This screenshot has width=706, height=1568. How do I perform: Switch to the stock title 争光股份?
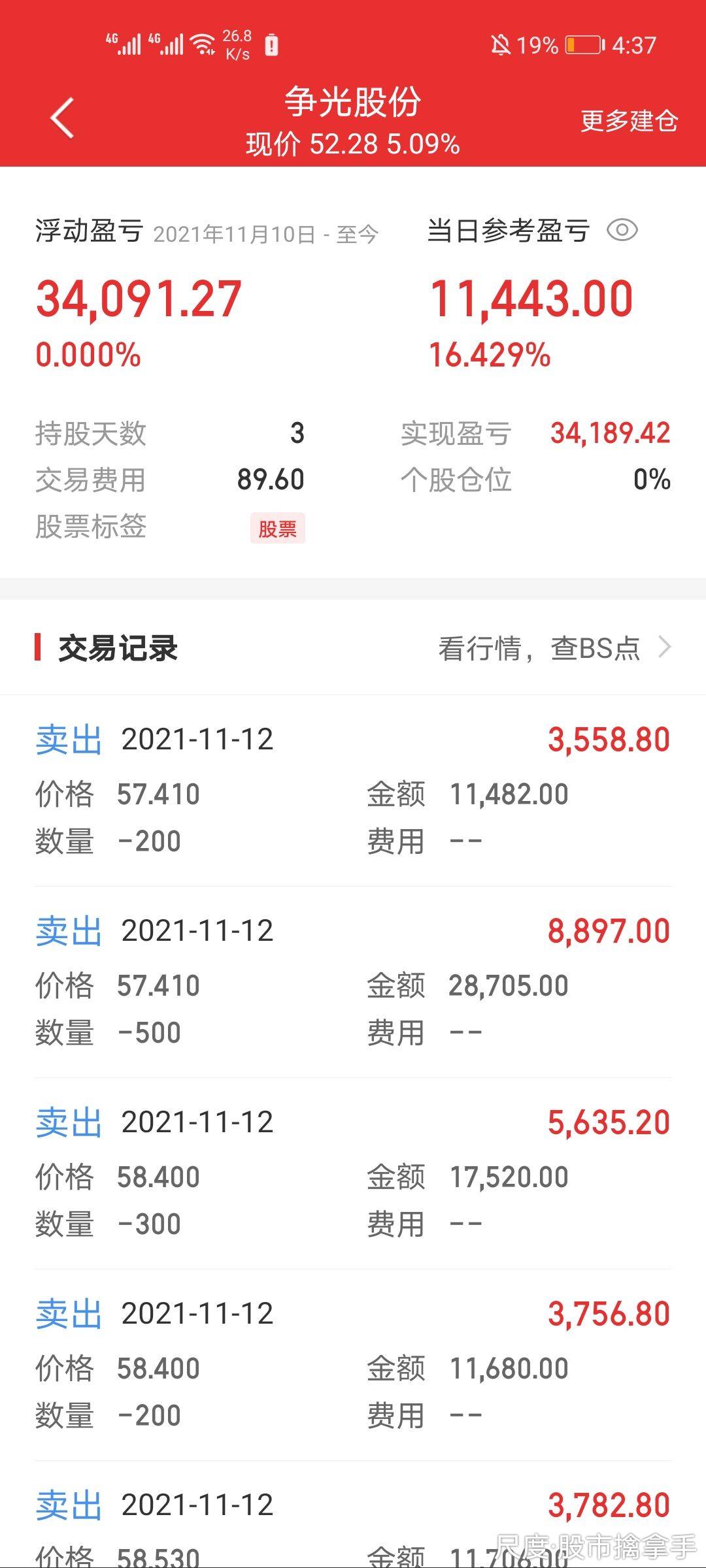coord(353,103)
